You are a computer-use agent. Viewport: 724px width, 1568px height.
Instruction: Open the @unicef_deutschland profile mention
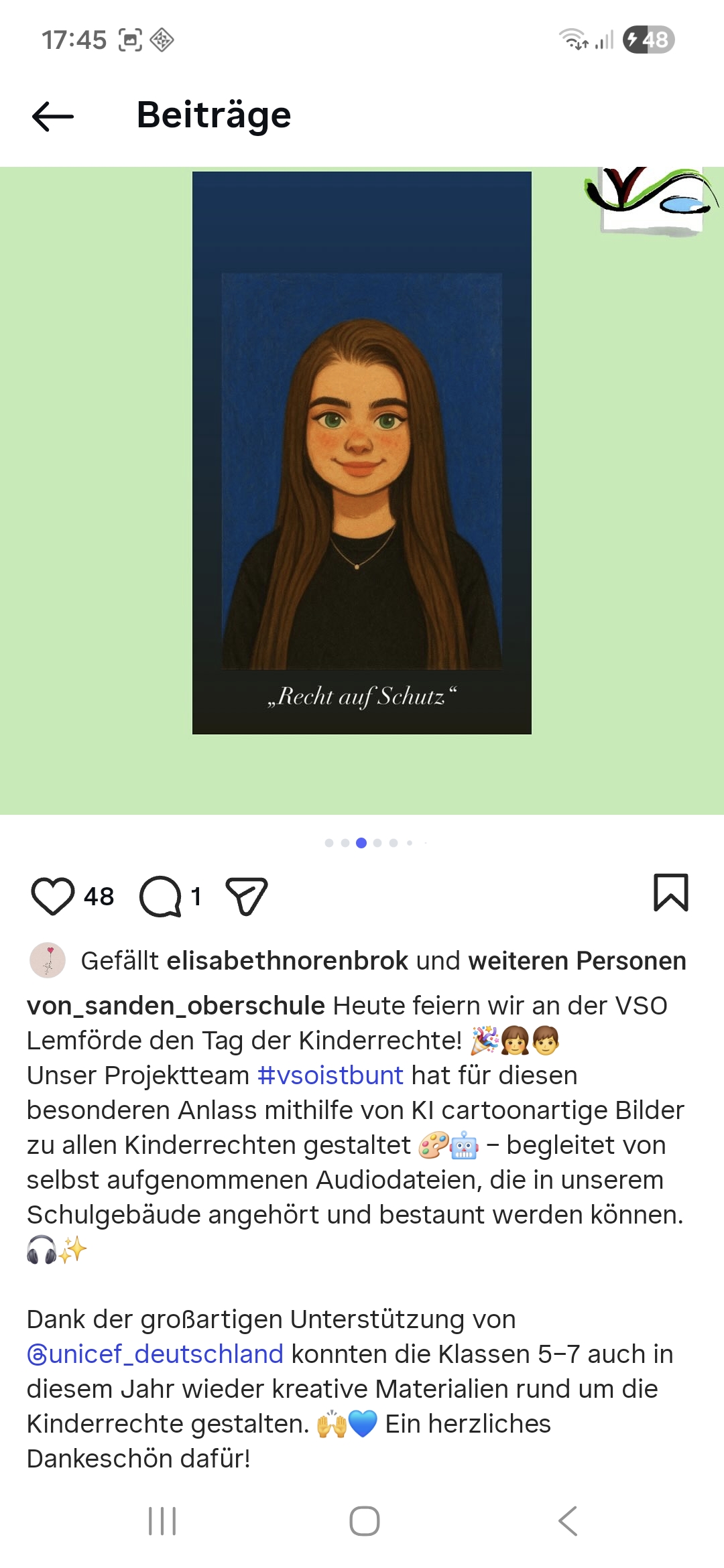click(x=156, y=1354)
